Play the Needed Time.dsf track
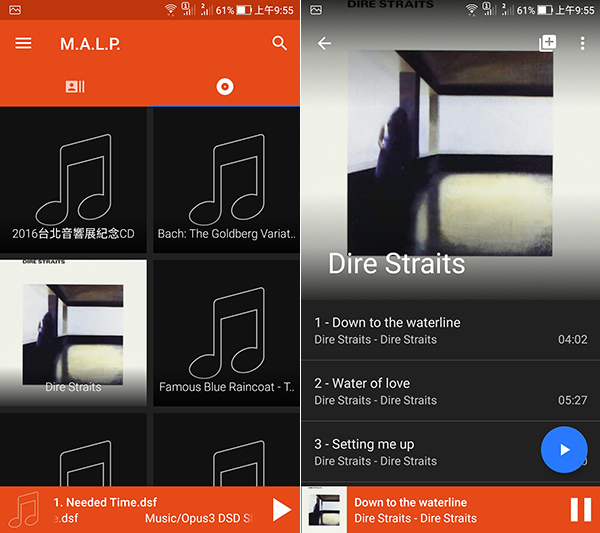This screenshot has width=600, height=533. tap(282, 510)
